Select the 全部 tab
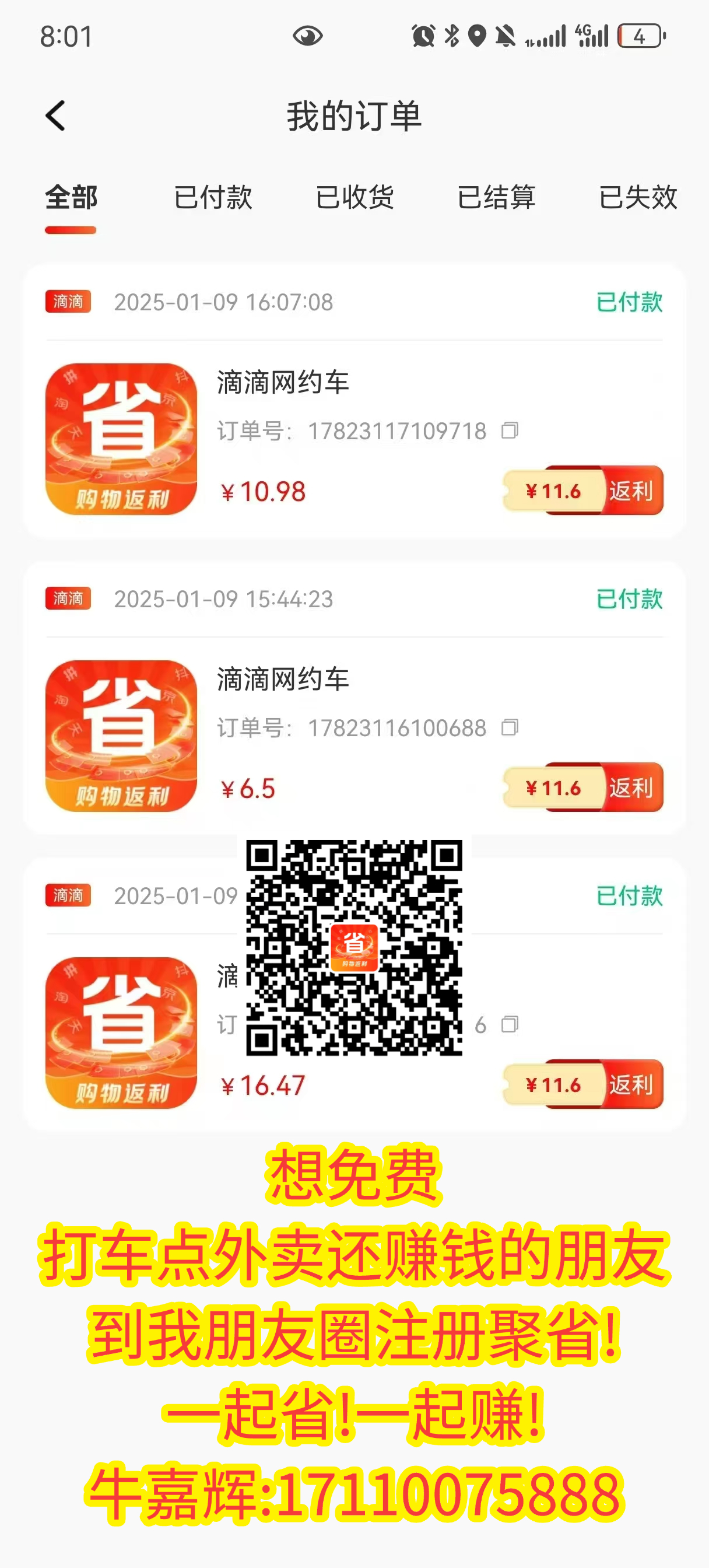Image resolution: width=709 pixels, height=1568 pixels. pos(71,198)
